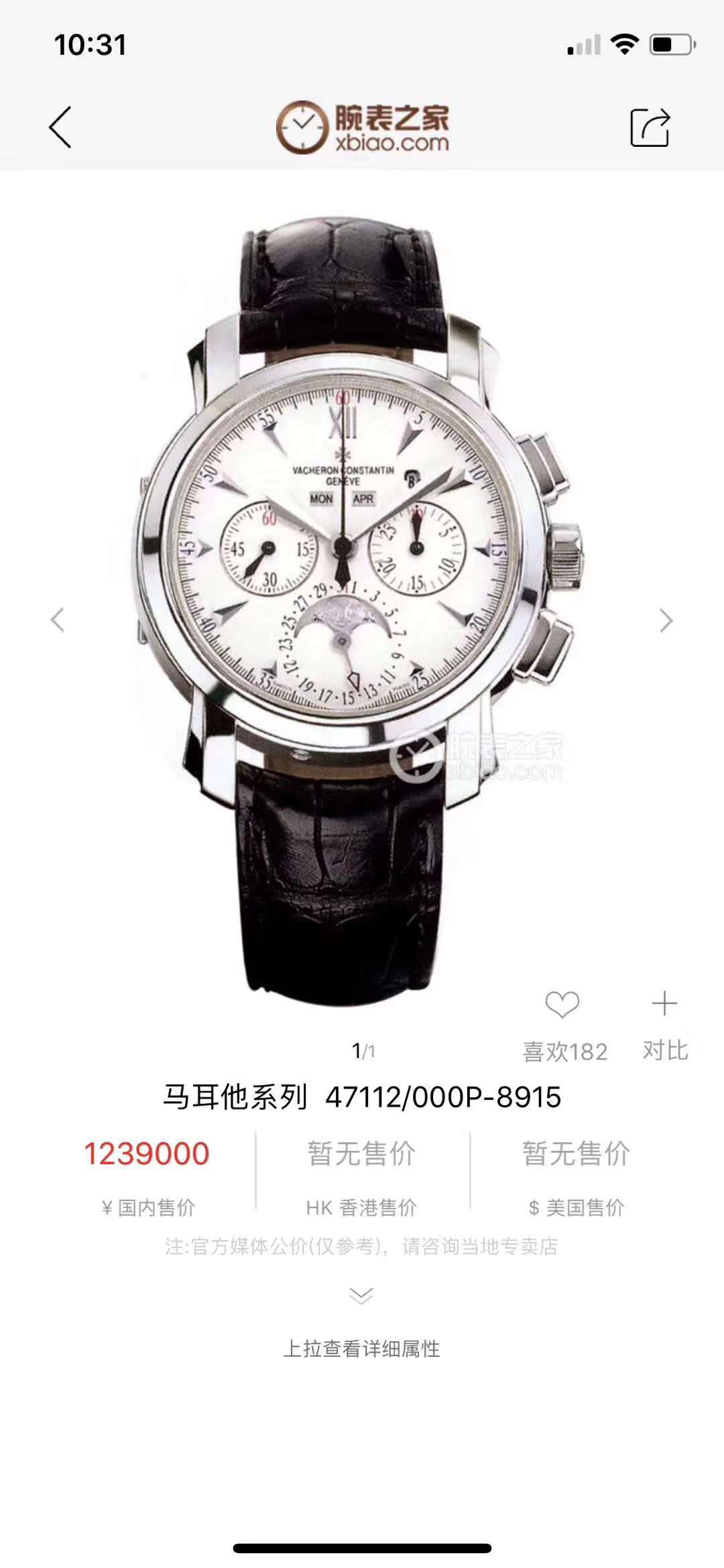Share this watch page
This screenshot has height=1568, width=724.
(x=650, y=127)
